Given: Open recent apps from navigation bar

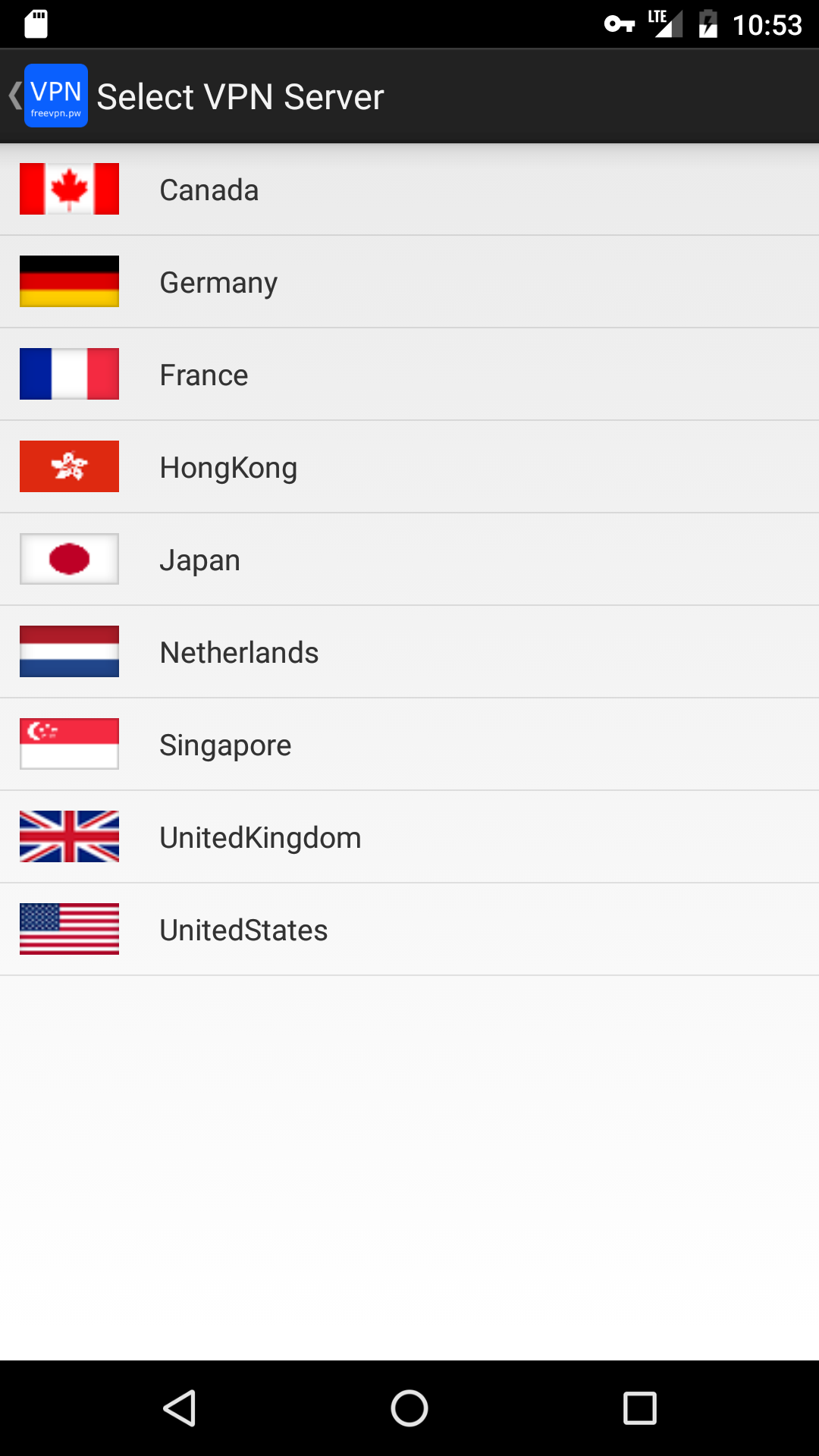Looking at the screenshot, I should tap(639, 1408).
